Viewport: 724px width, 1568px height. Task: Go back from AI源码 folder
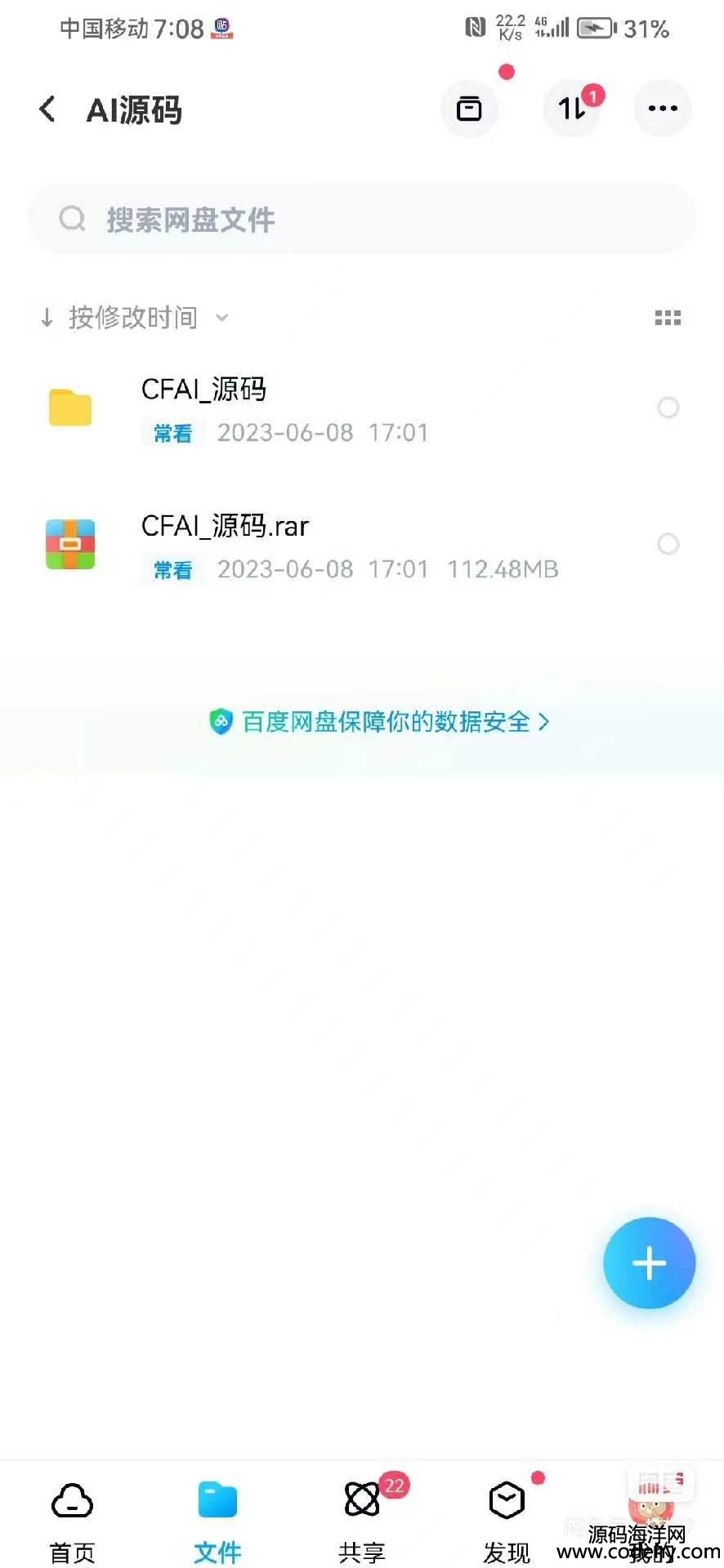pyautogui.click(x=47, y=109)
